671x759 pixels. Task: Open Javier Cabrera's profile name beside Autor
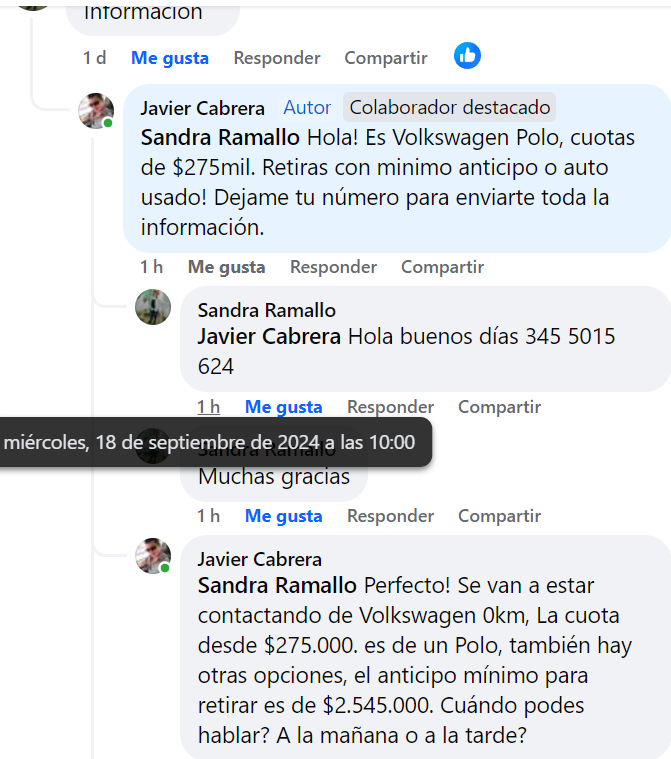coord(202,108)
